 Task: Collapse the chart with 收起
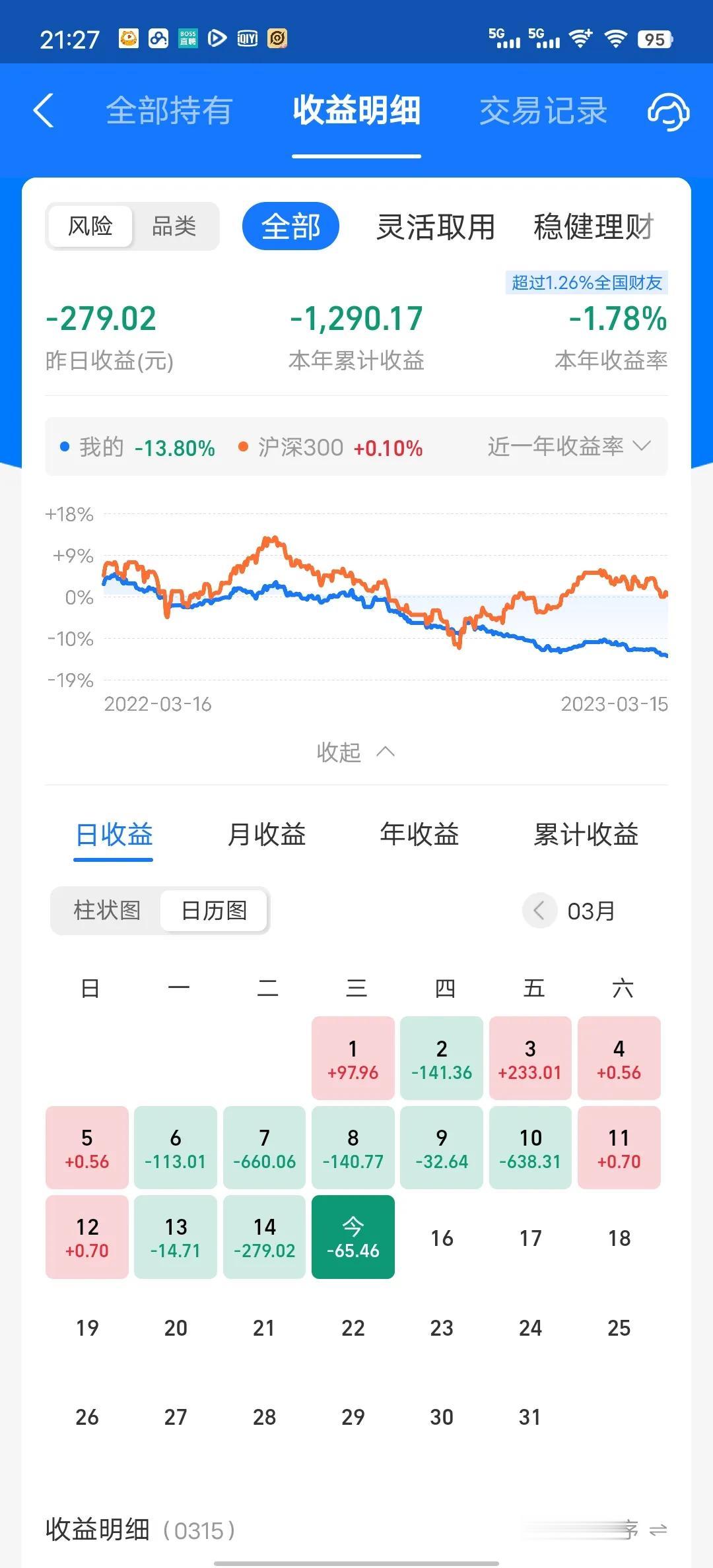(356, 752)
